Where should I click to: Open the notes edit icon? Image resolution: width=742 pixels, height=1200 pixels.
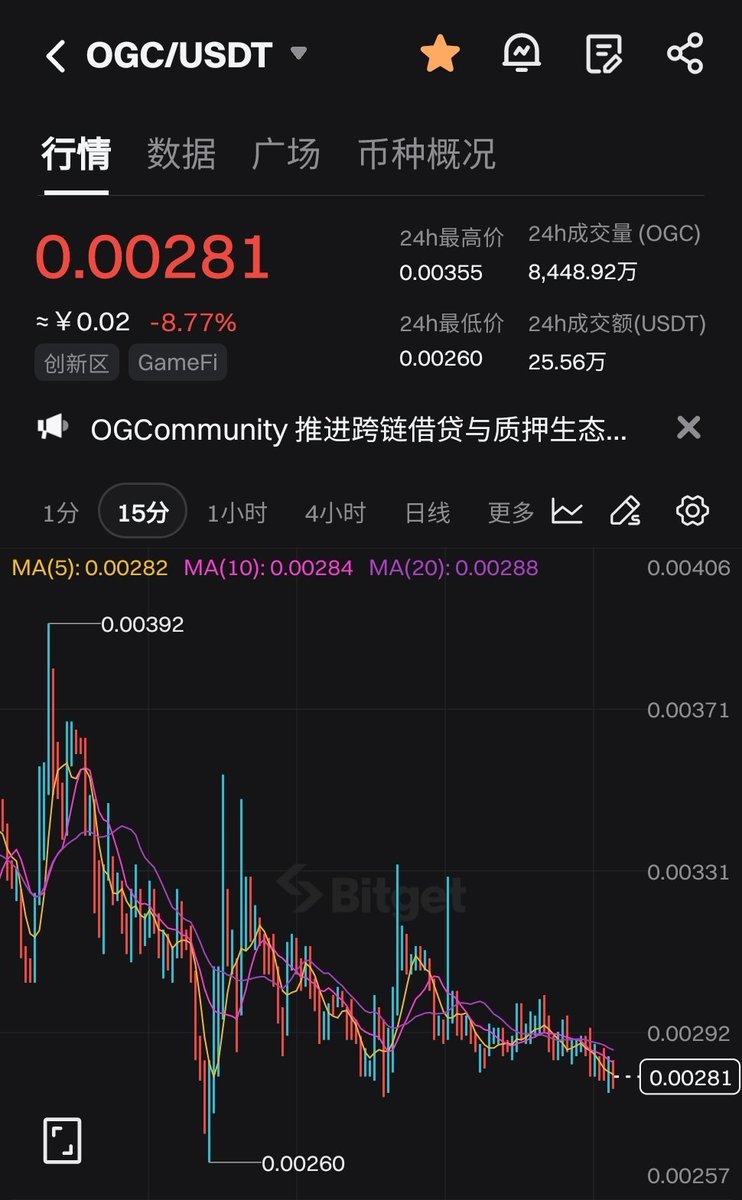[x=603, y=54]
